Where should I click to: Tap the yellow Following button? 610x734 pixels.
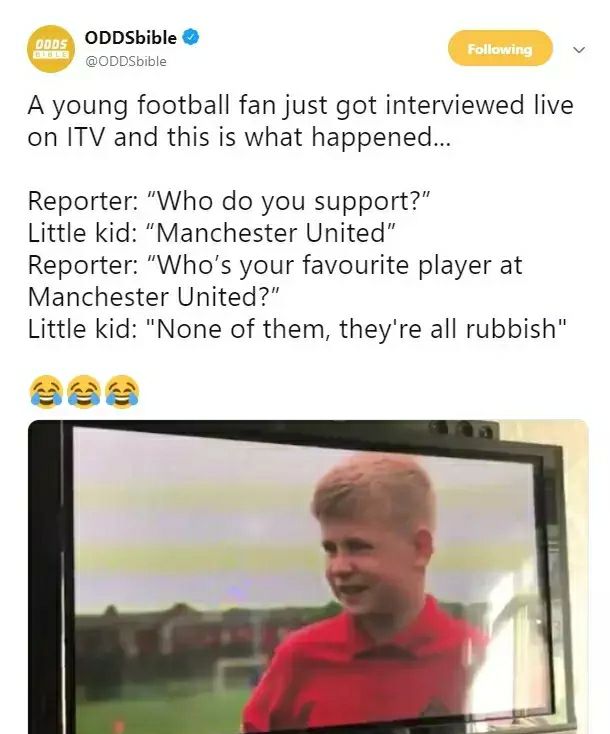pos(499,49)
